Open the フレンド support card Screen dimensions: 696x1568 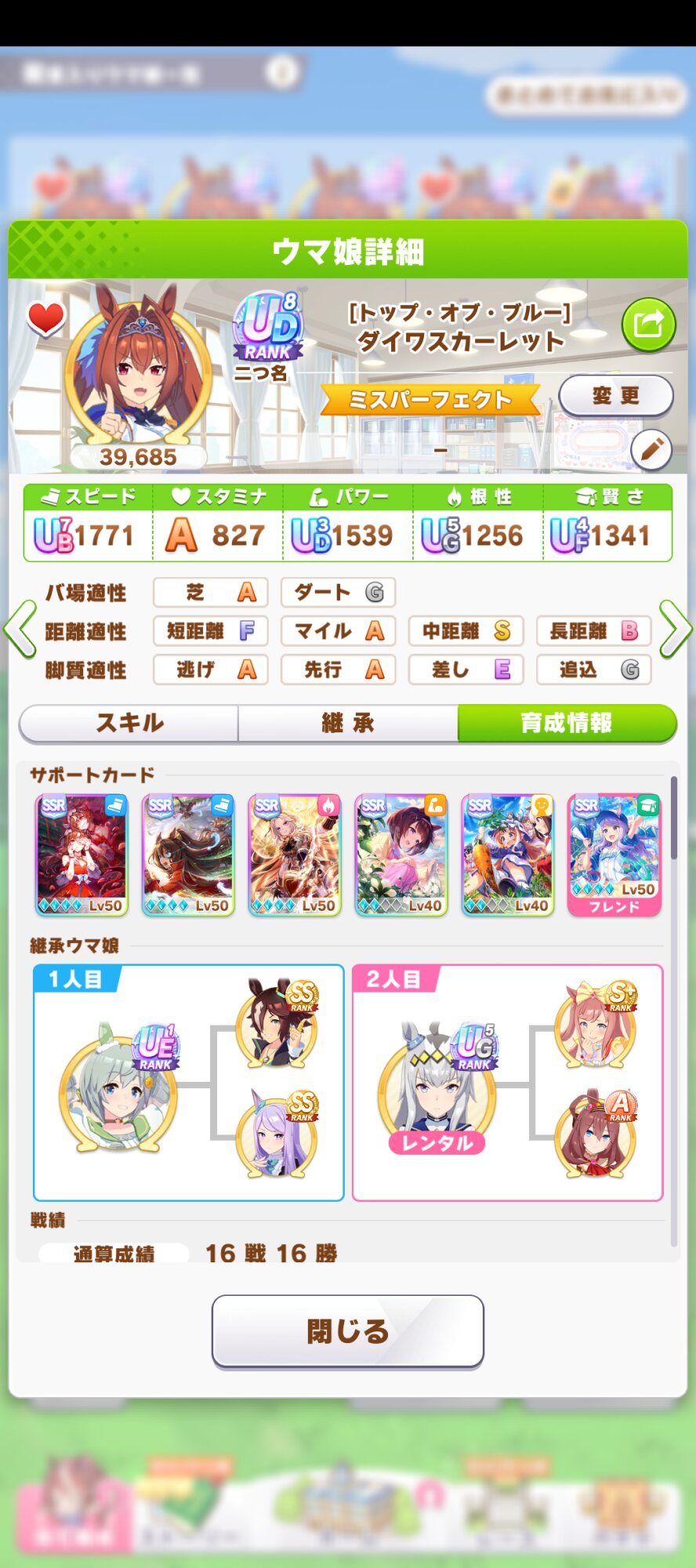point(614,855)
